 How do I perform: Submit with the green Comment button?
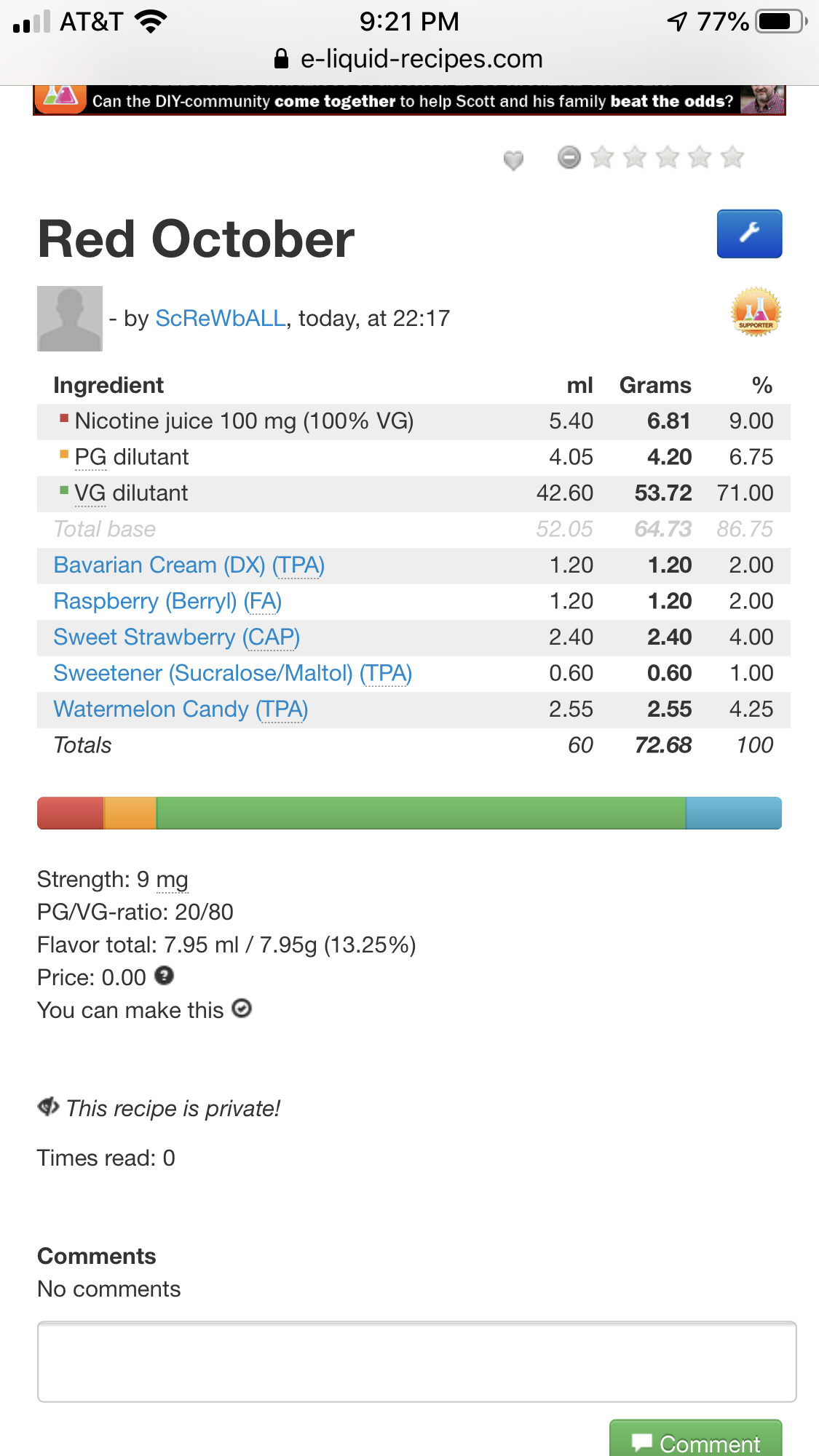695,1441
